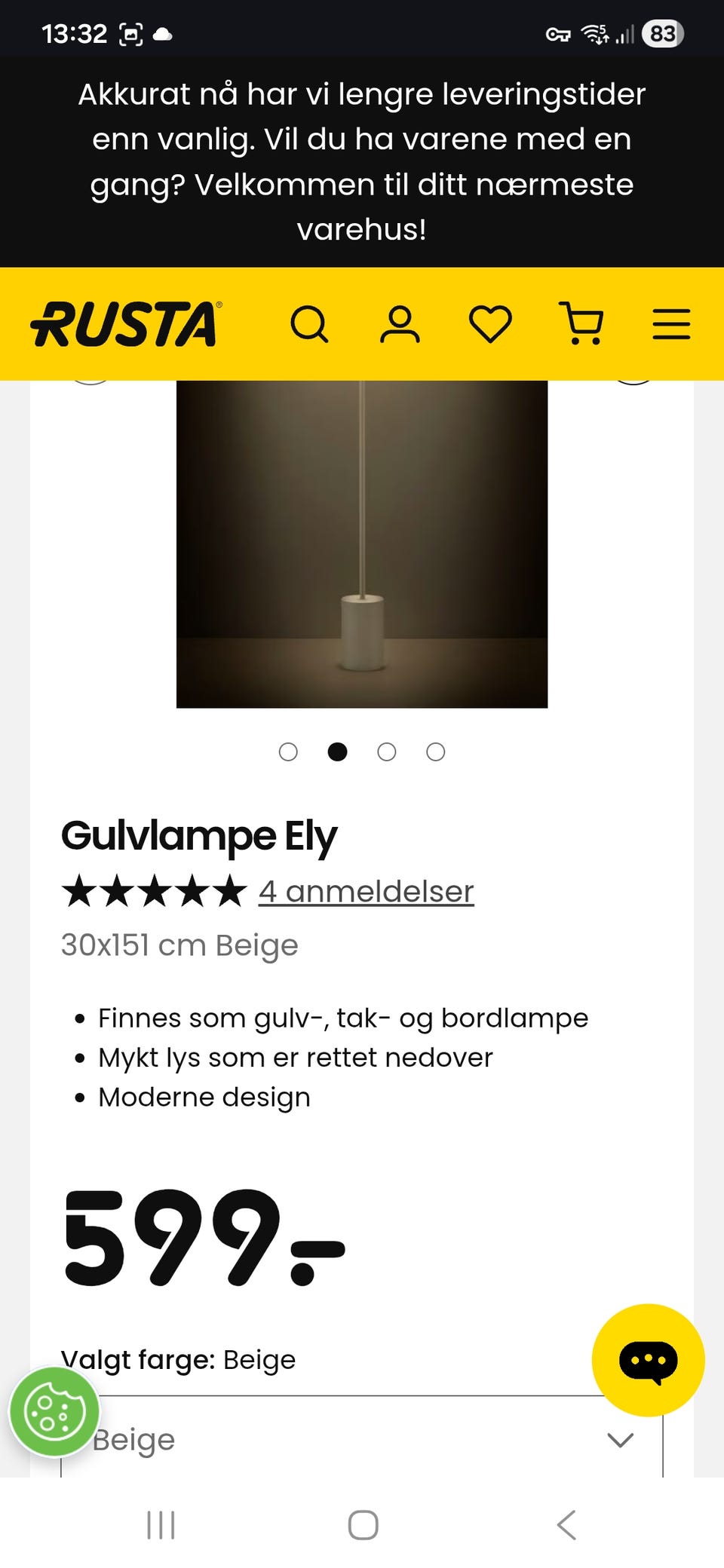
Task: Select the active second carousel dot
Action: pos(337,752)
